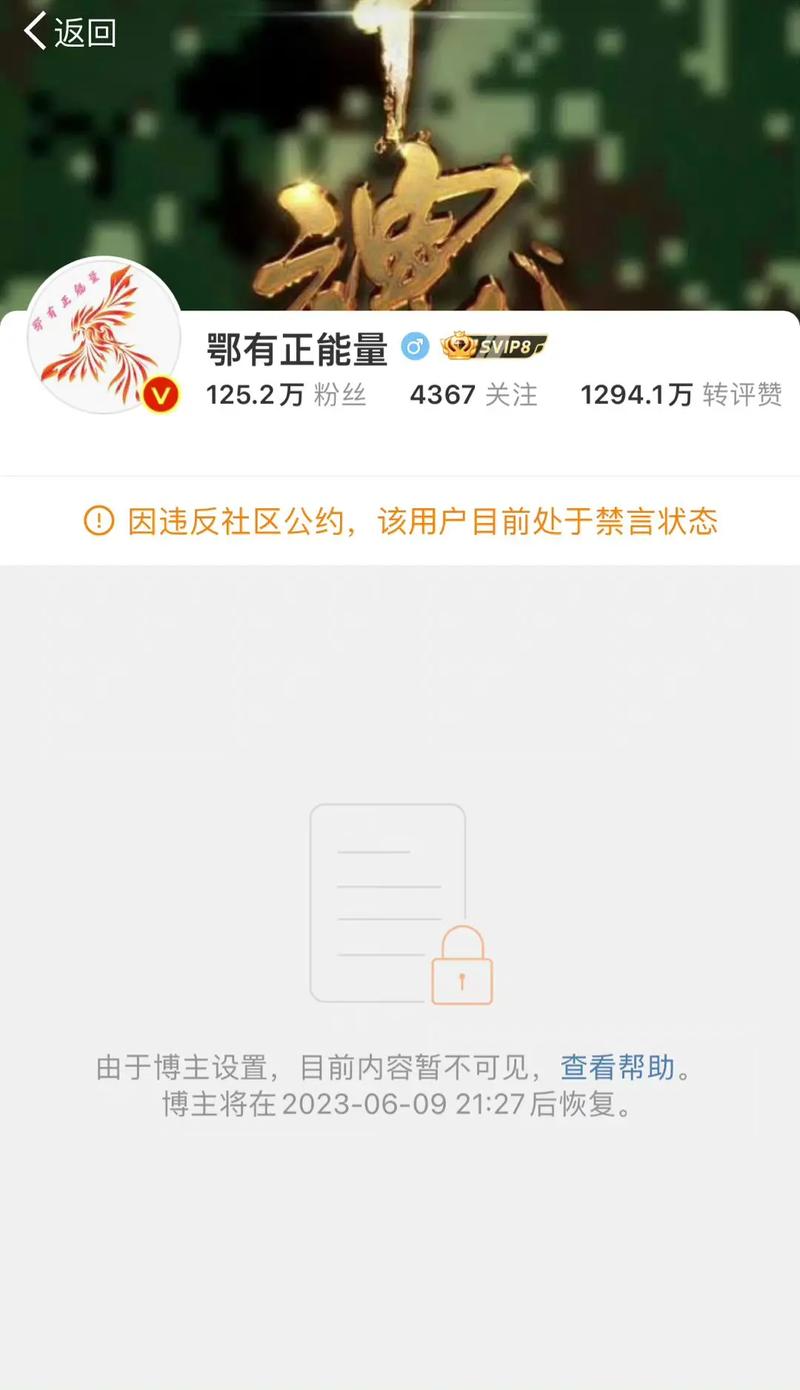
Task: Open the 查看帮助 help link
Action: (x=617, y=1067)
